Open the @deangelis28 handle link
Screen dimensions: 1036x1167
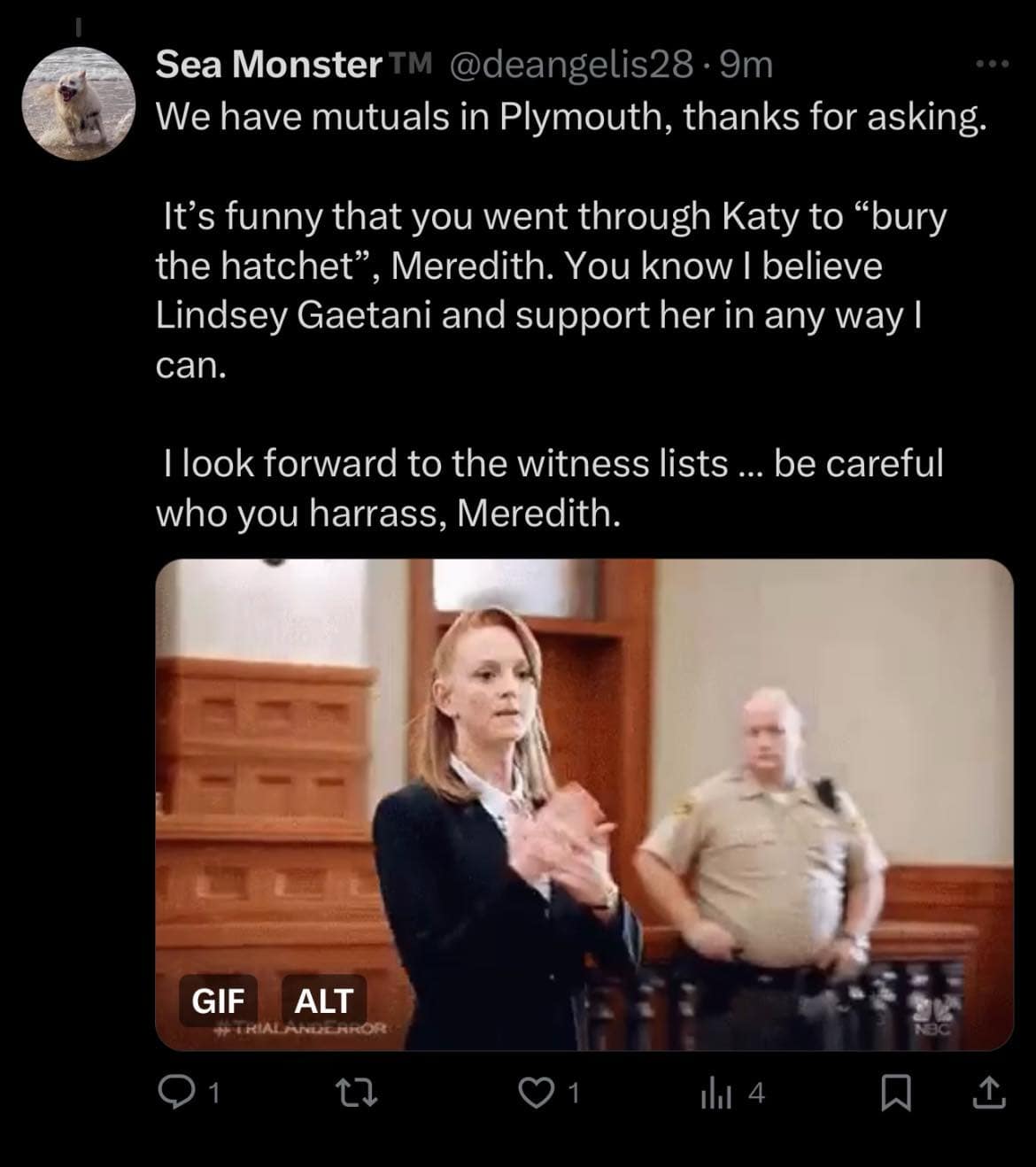click(x=572, y=65)
